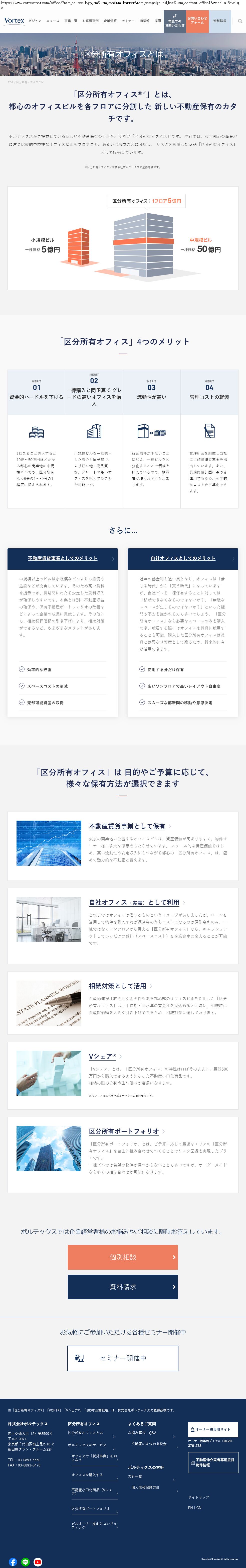Open the 不動産賃貸事業としてのメリット card link
Viewport: 246px width, 1568px height.
coord(63,558)
